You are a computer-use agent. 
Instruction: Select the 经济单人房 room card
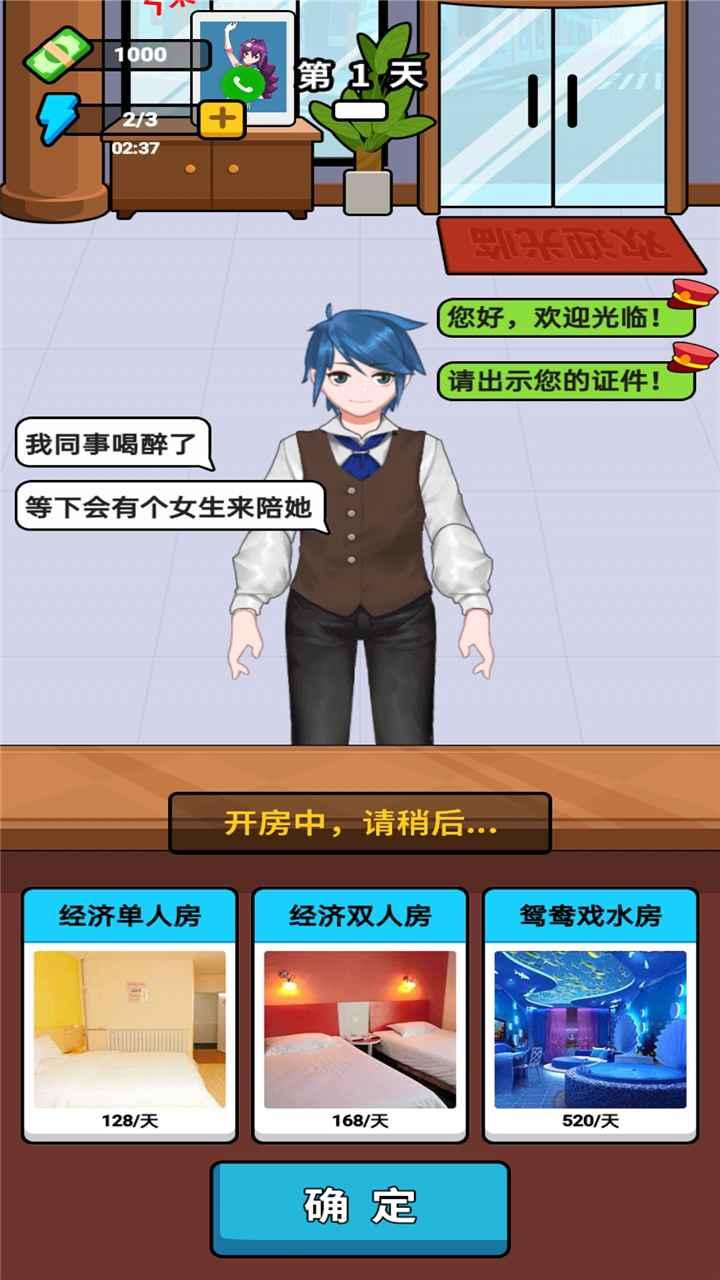tap(129, 1015)
